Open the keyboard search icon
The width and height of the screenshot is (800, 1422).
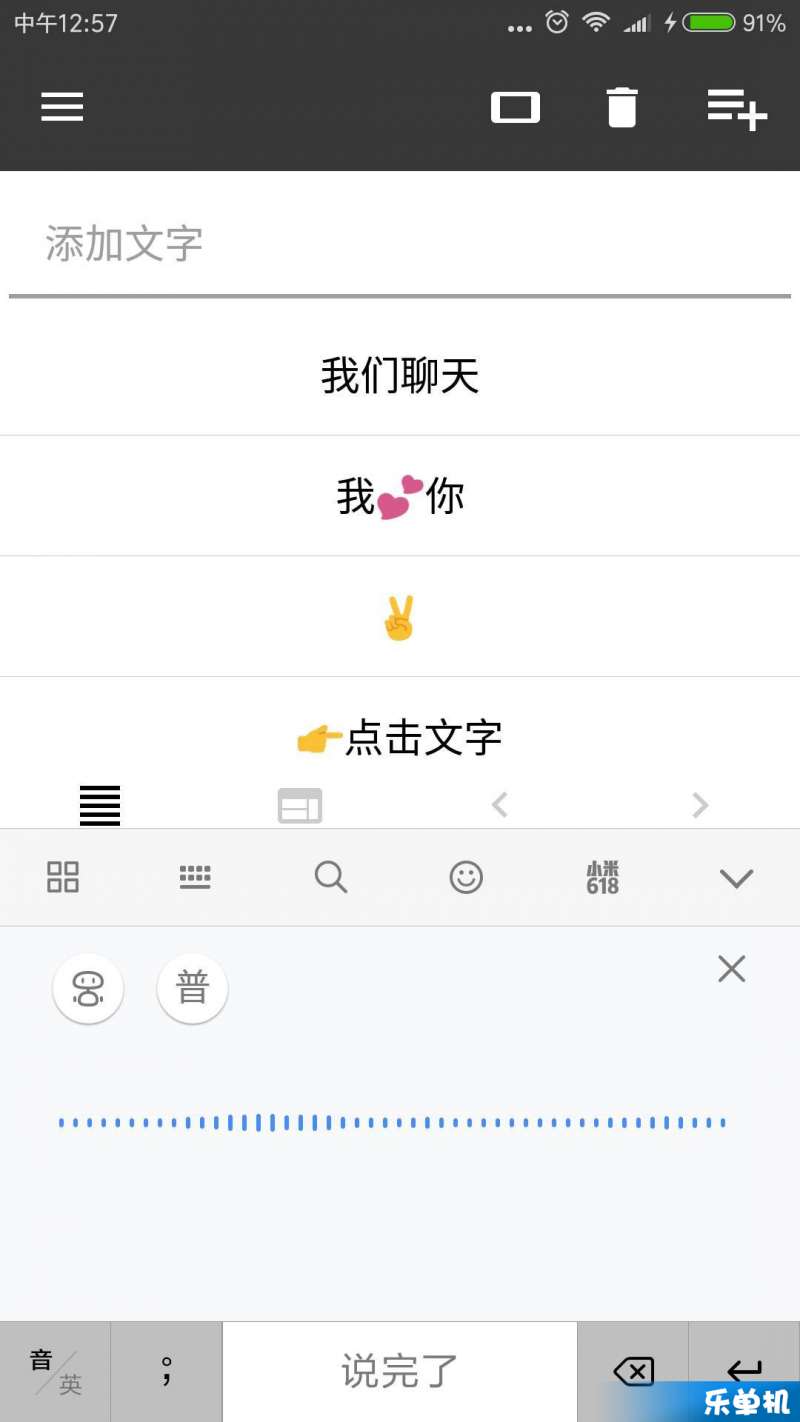click(x=330, y=877)
